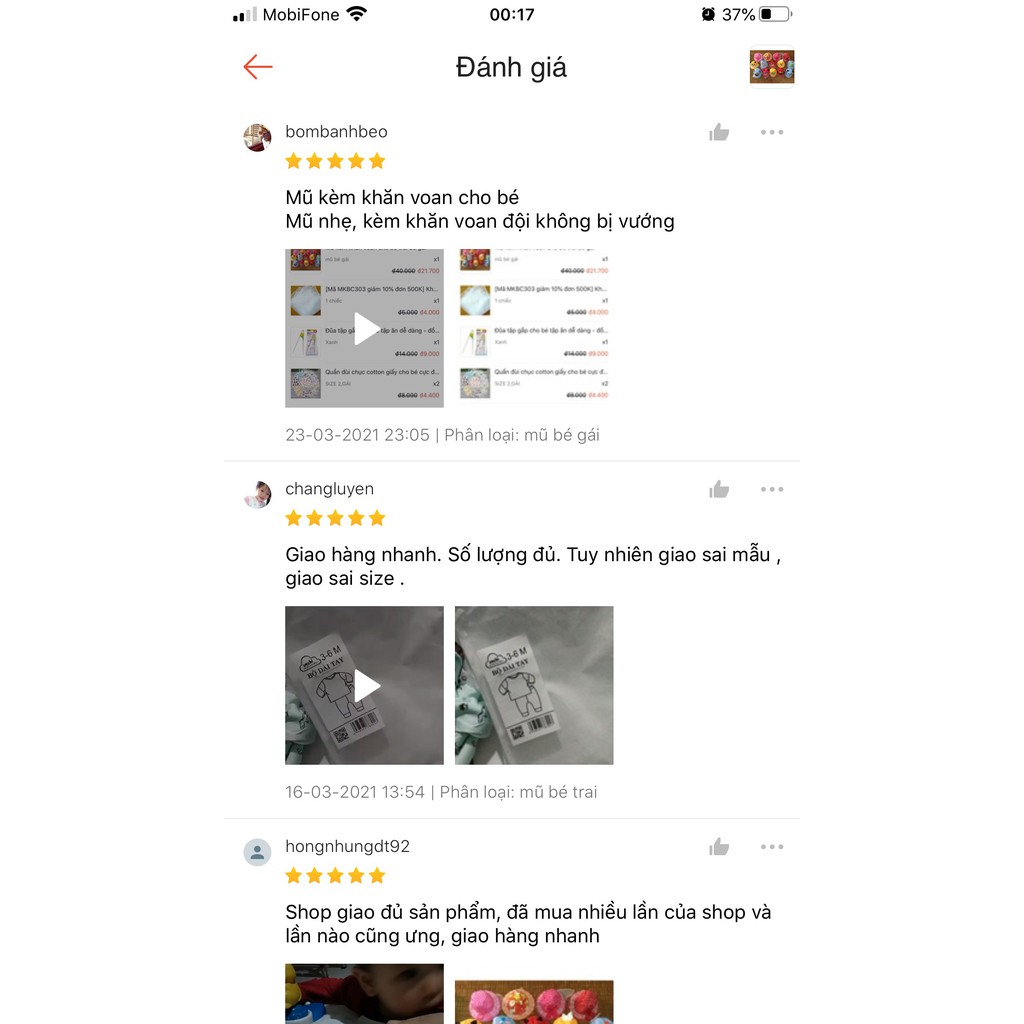1024x1024 pixels.
Task: View the second photo in changluyen's review
Action: [x=534, y=685]
